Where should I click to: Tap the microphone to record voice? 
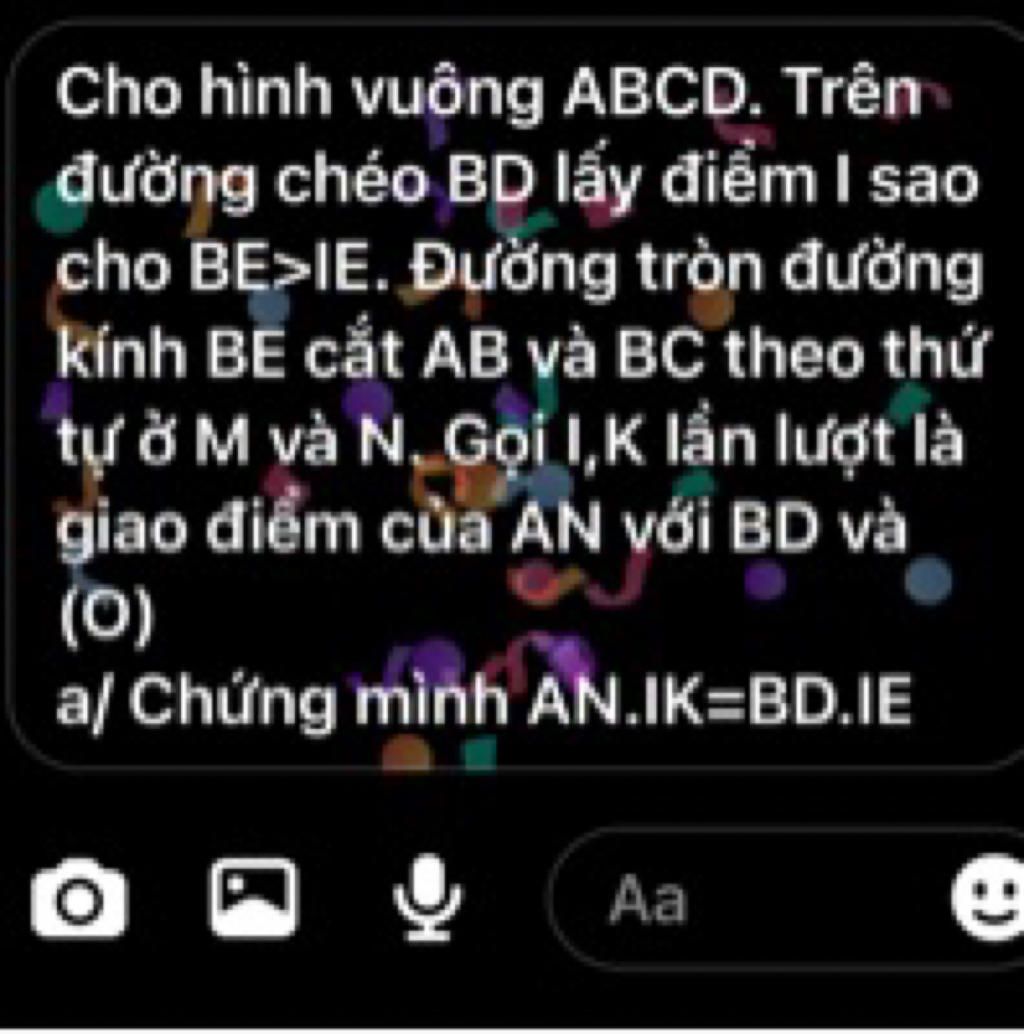coord(427,897)
